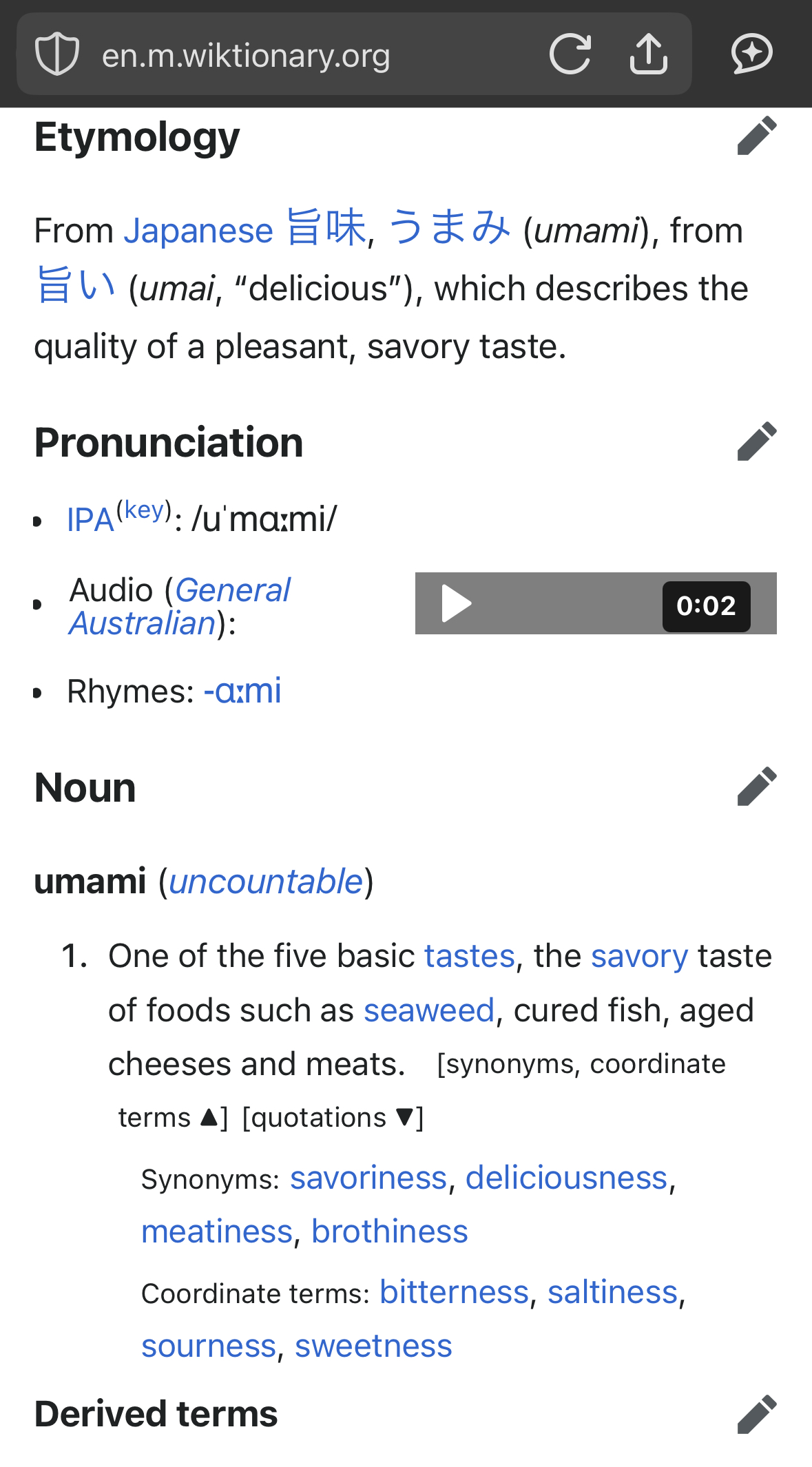Open the brothiness synonym

point(390,1232)
